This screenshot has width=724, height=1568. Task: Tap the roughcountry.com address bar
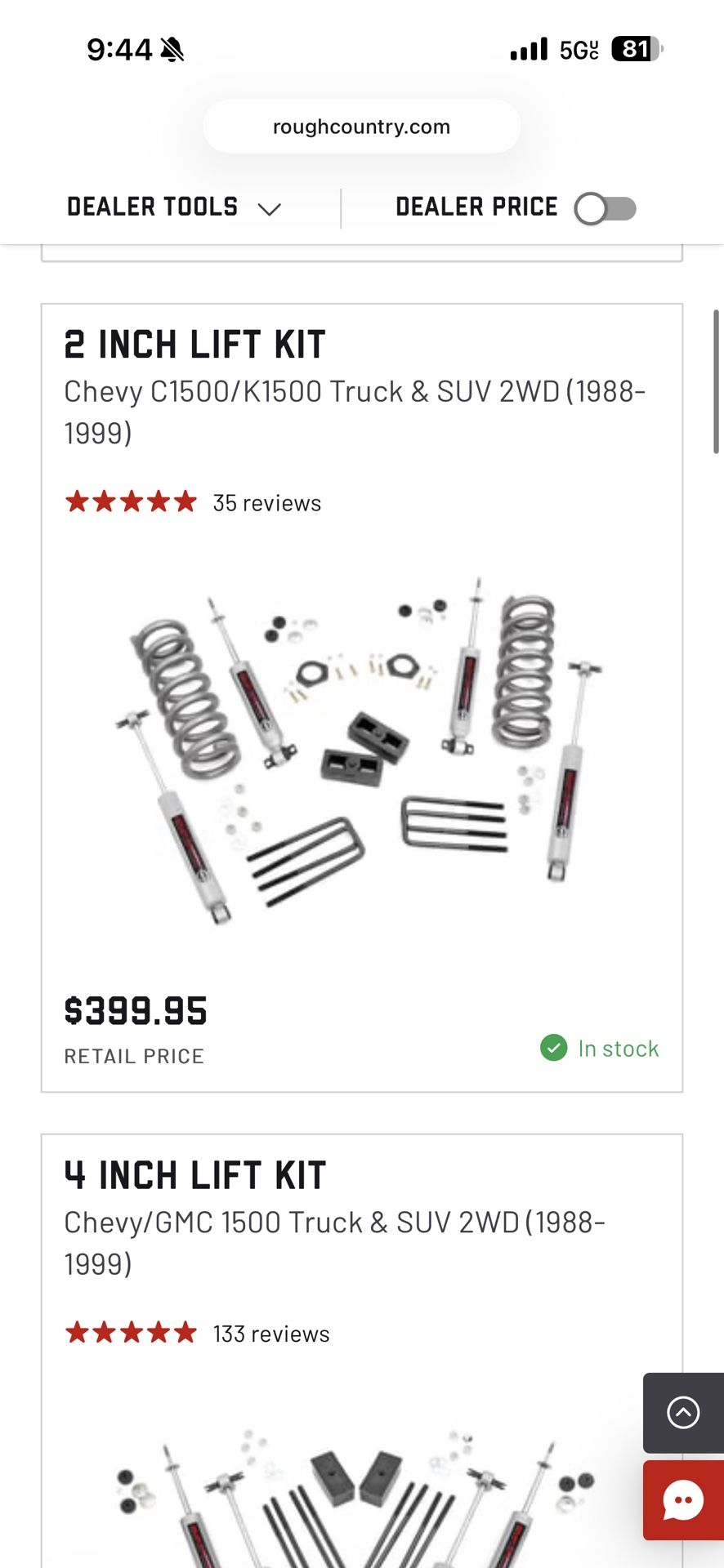pyautogui.click(x=361, y=127)
